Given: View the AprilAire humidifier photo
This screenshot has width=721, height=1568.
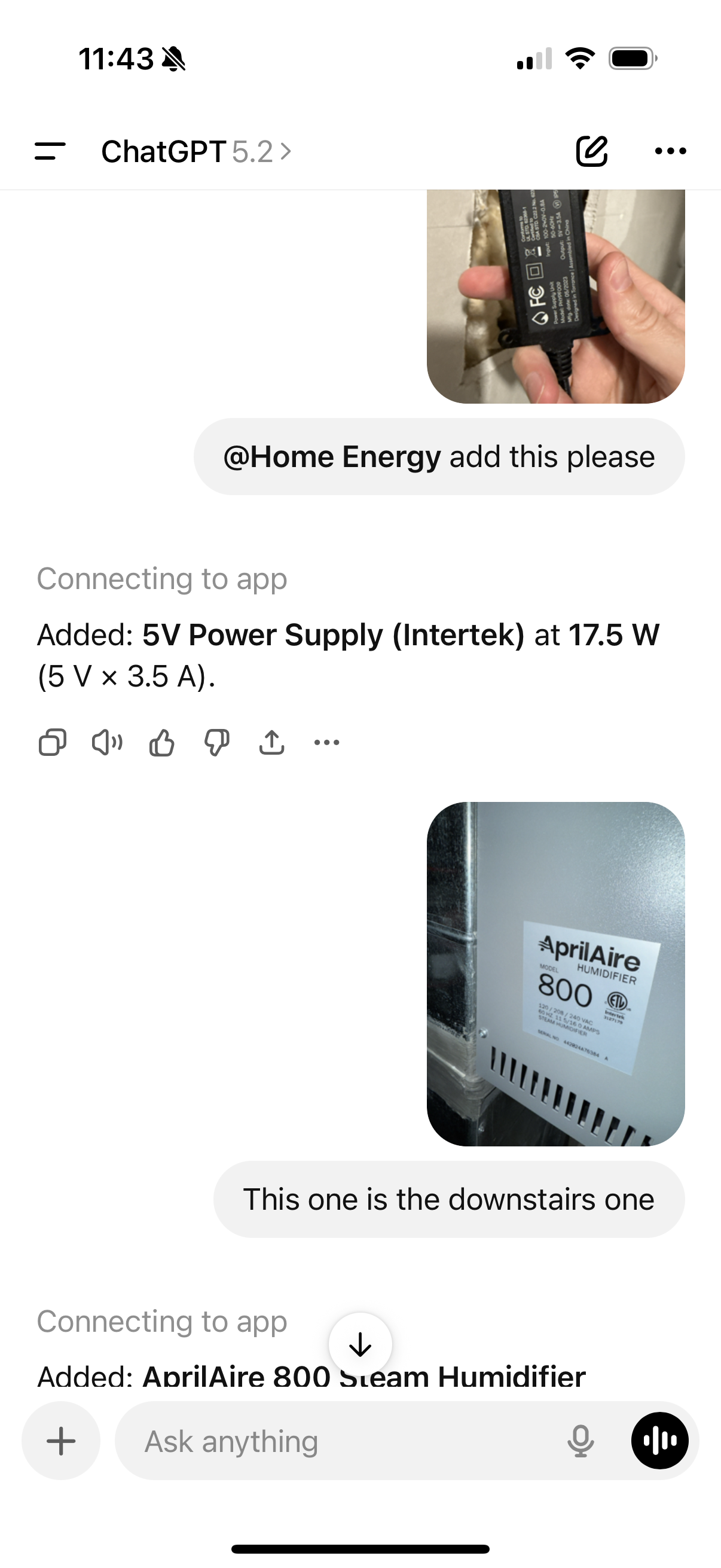Looking at the screenshot, I should [x=555, y=974].
